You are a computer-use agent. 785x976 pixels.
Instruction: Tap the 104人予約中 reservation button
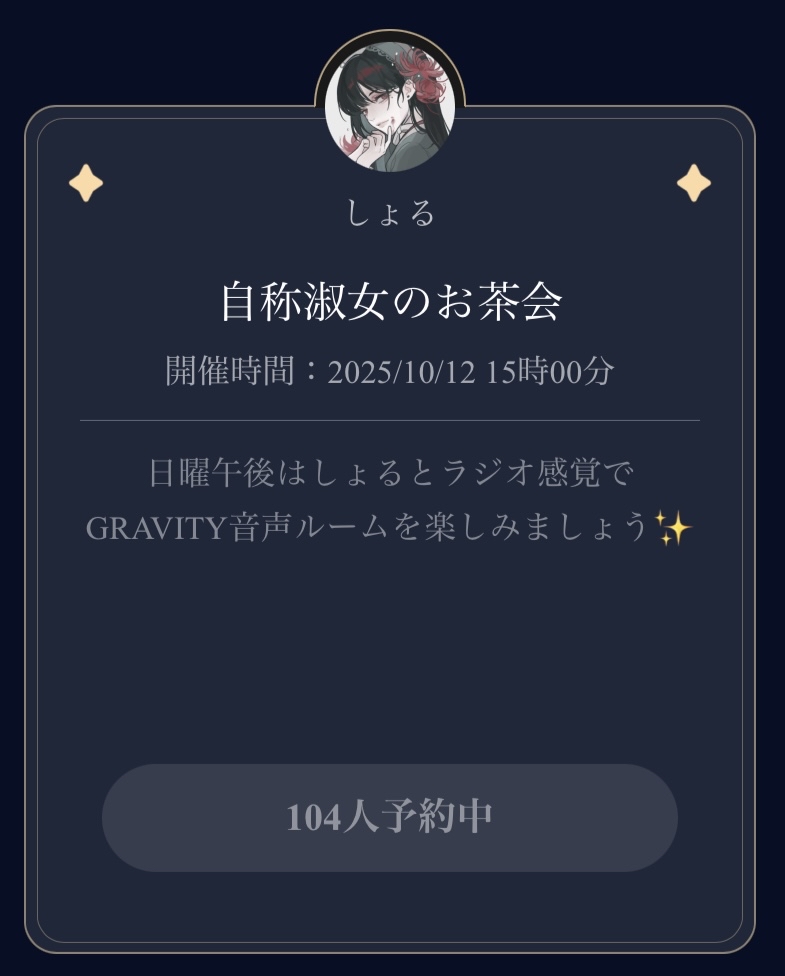click(x=389, y=817)
